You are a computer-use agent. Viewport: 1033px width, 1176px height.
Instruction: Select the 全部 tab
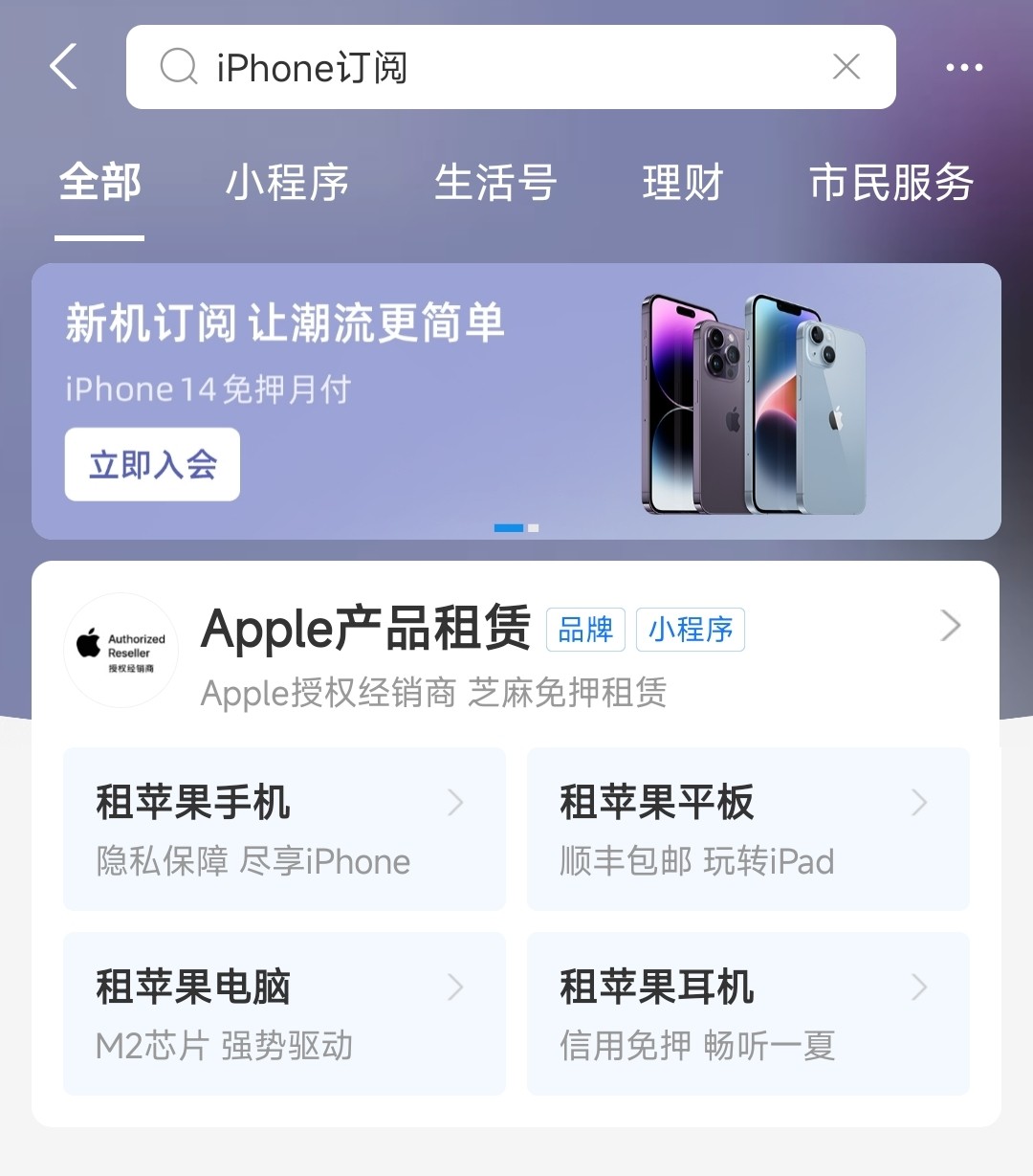tap(99, 183)
